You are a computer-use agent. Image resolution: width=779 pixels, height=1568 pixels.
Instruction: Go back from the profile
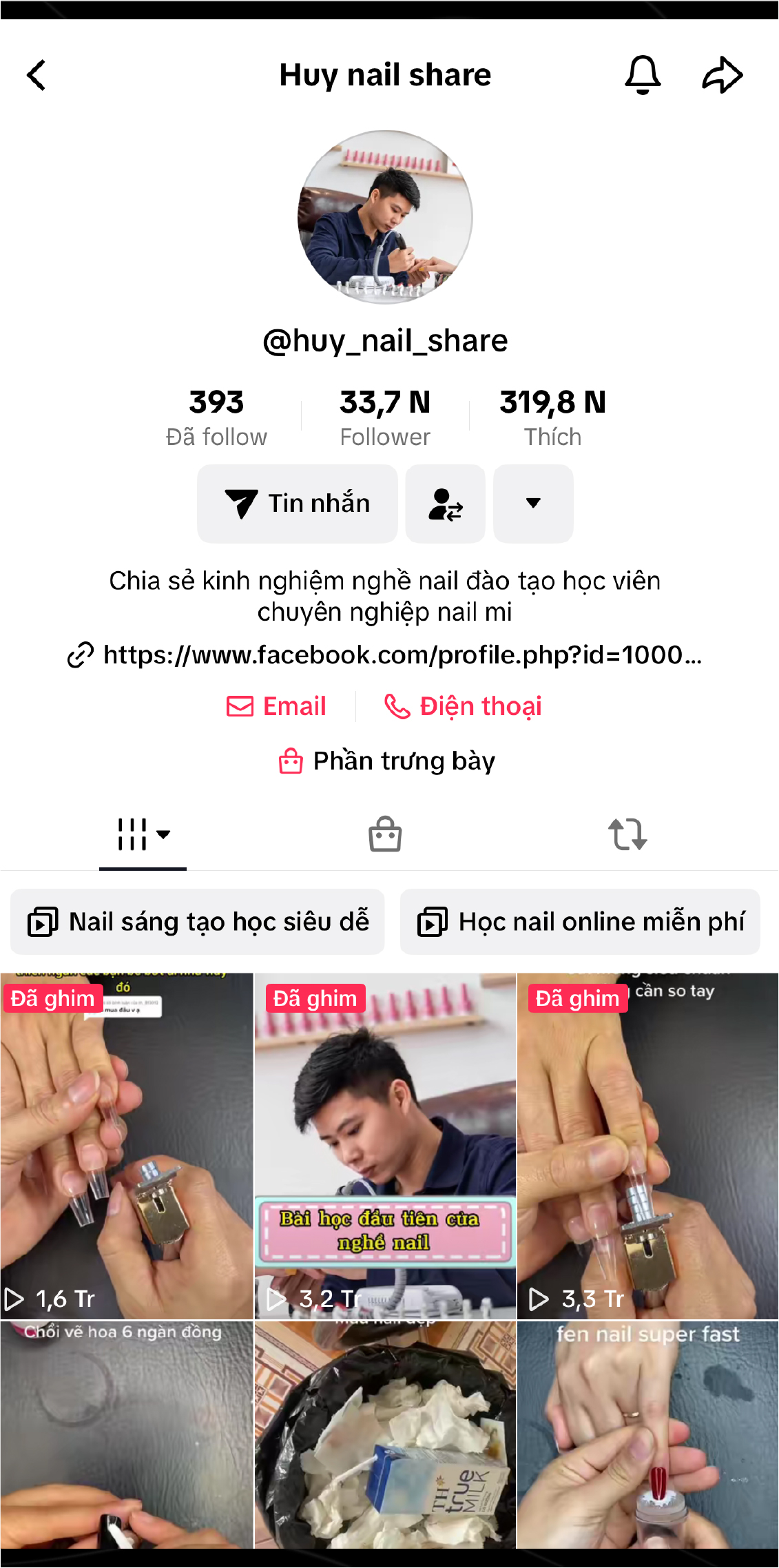pos(37,75)
